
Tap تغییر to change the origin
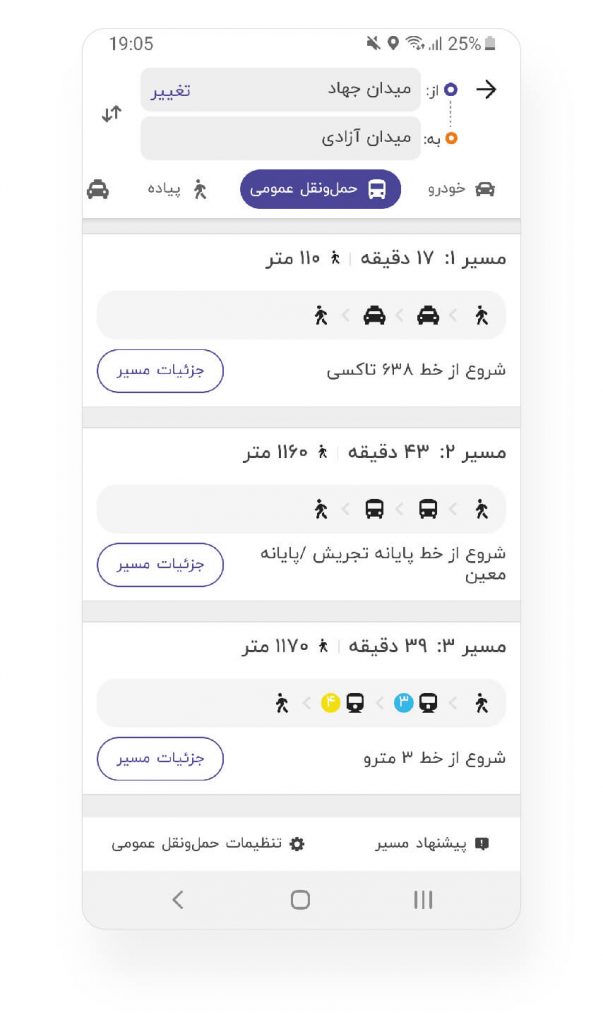pos(171,91)
